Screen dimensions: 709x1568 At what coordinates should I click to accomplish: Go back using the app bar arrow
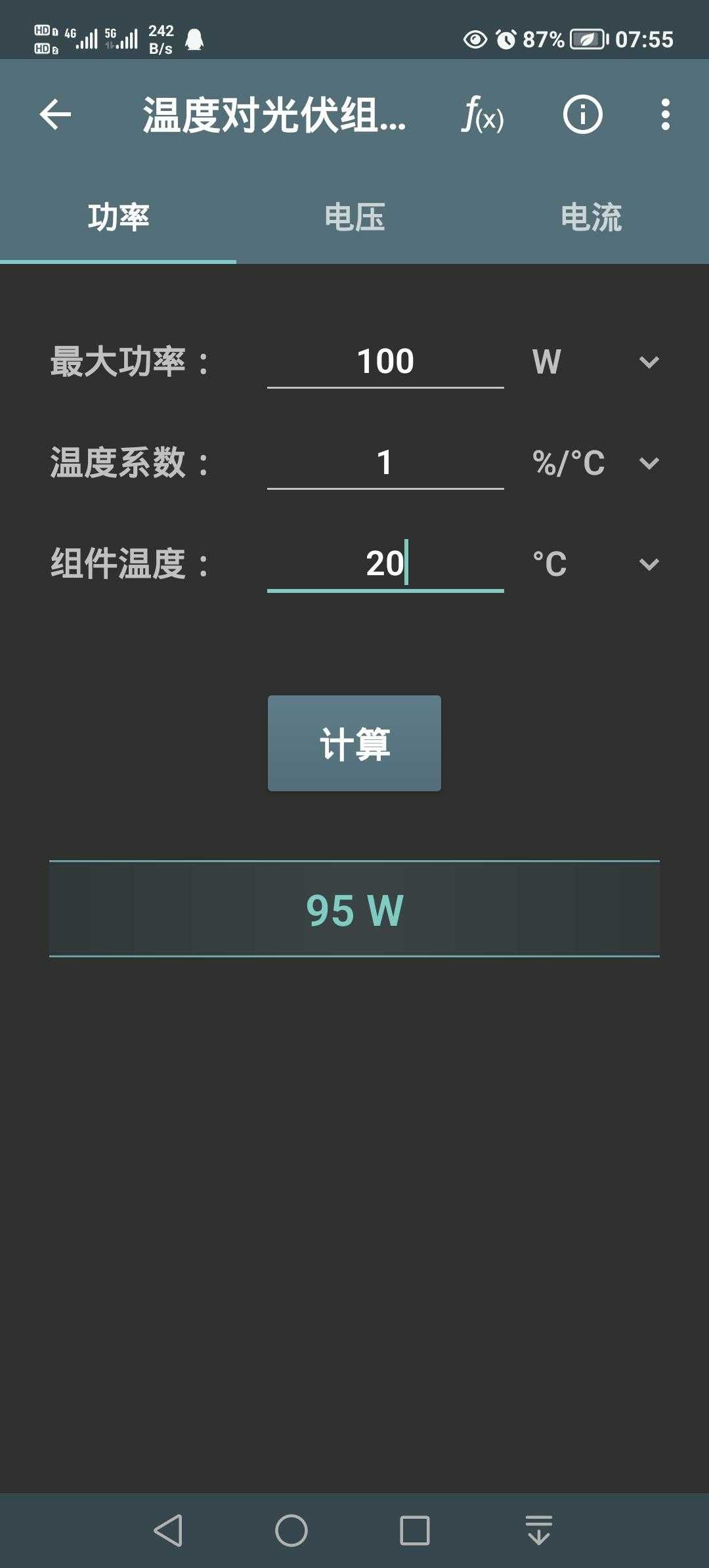coord(55,115)
